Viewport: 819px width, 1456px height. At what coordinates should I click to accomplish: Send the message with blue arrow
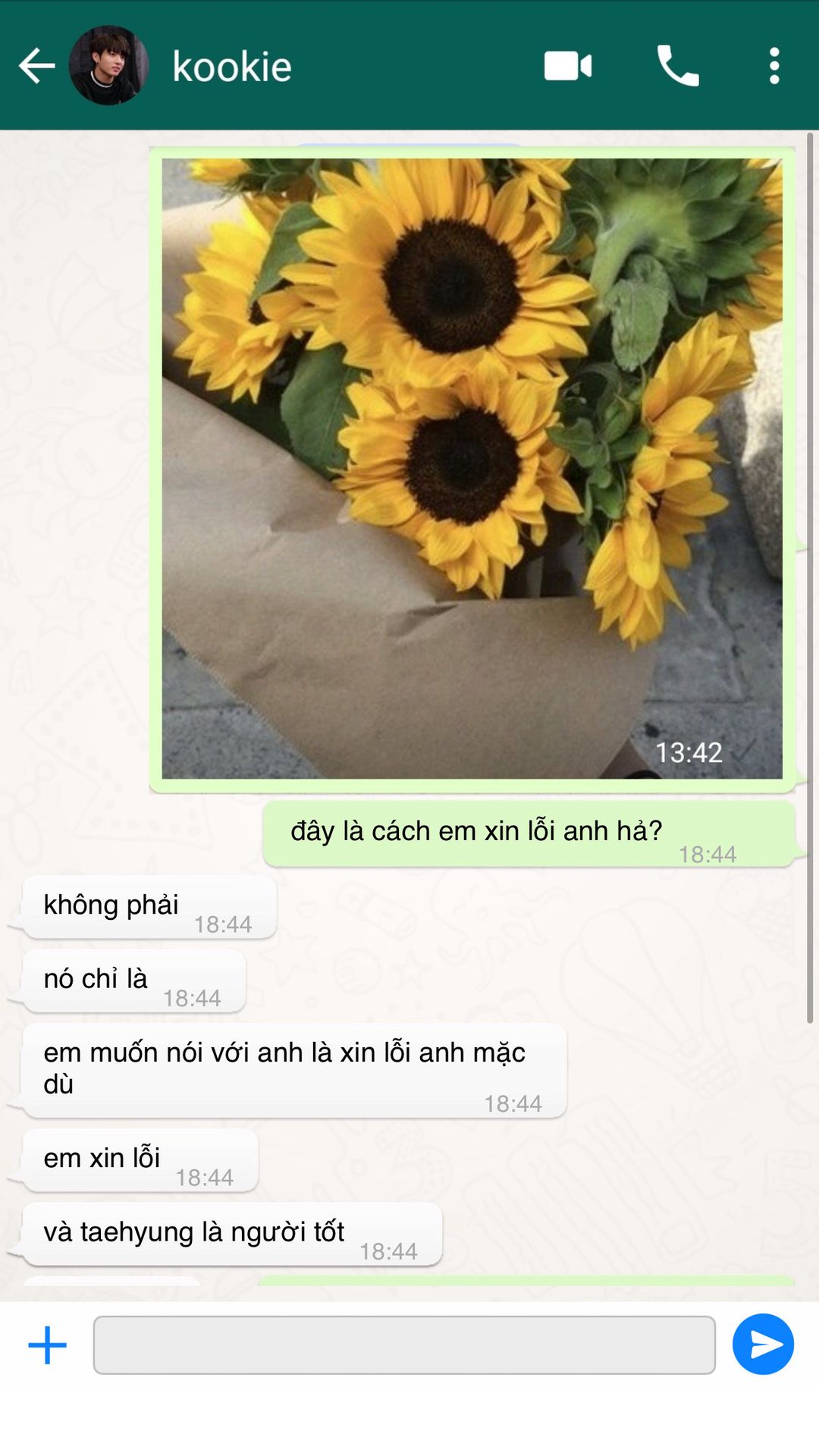tap(763, 1345)
